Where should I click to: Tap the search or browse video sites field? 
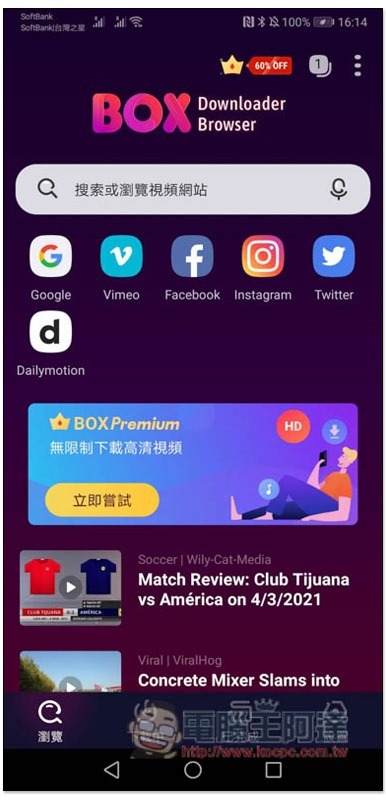(193, 190)
